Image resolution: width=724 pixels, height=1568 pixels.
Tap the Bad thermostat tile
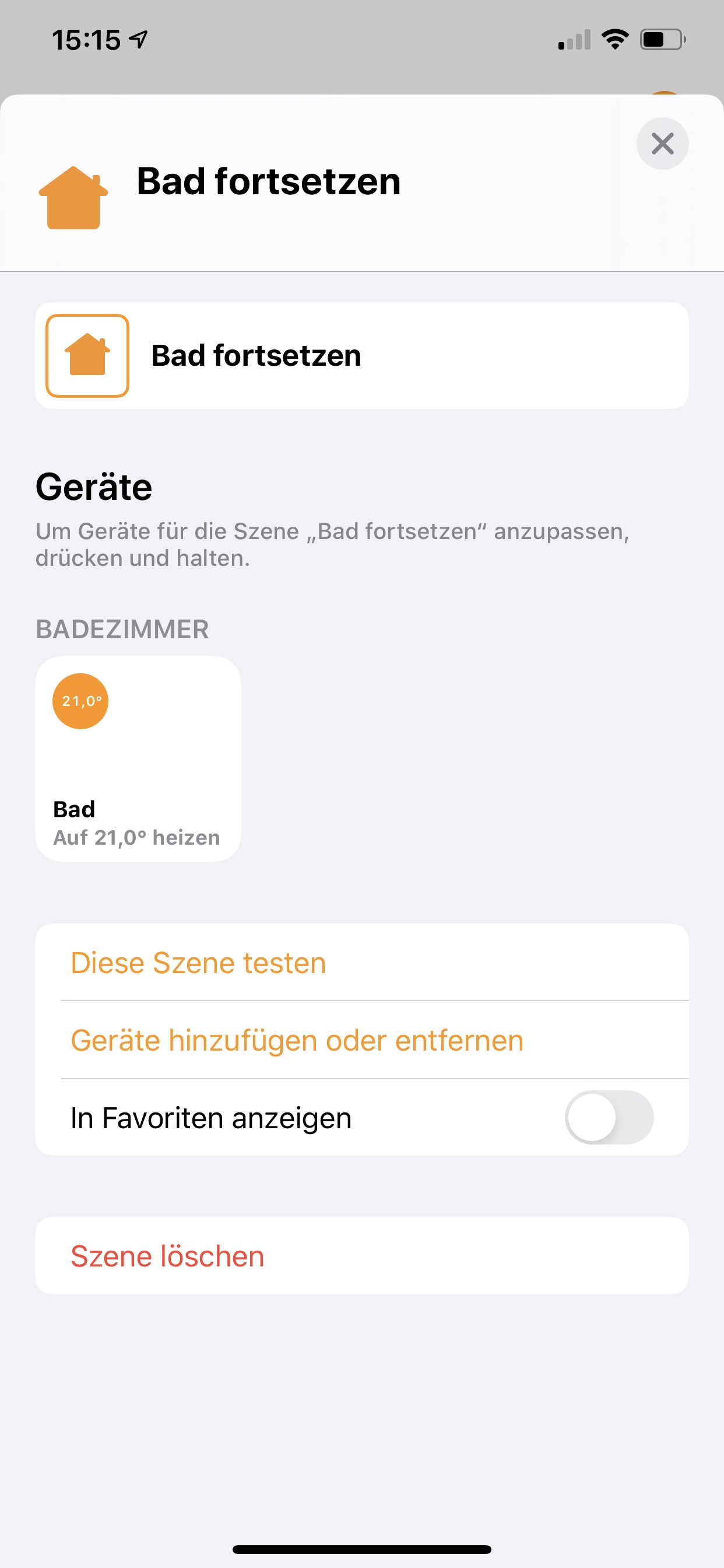[x=138, y=758]
